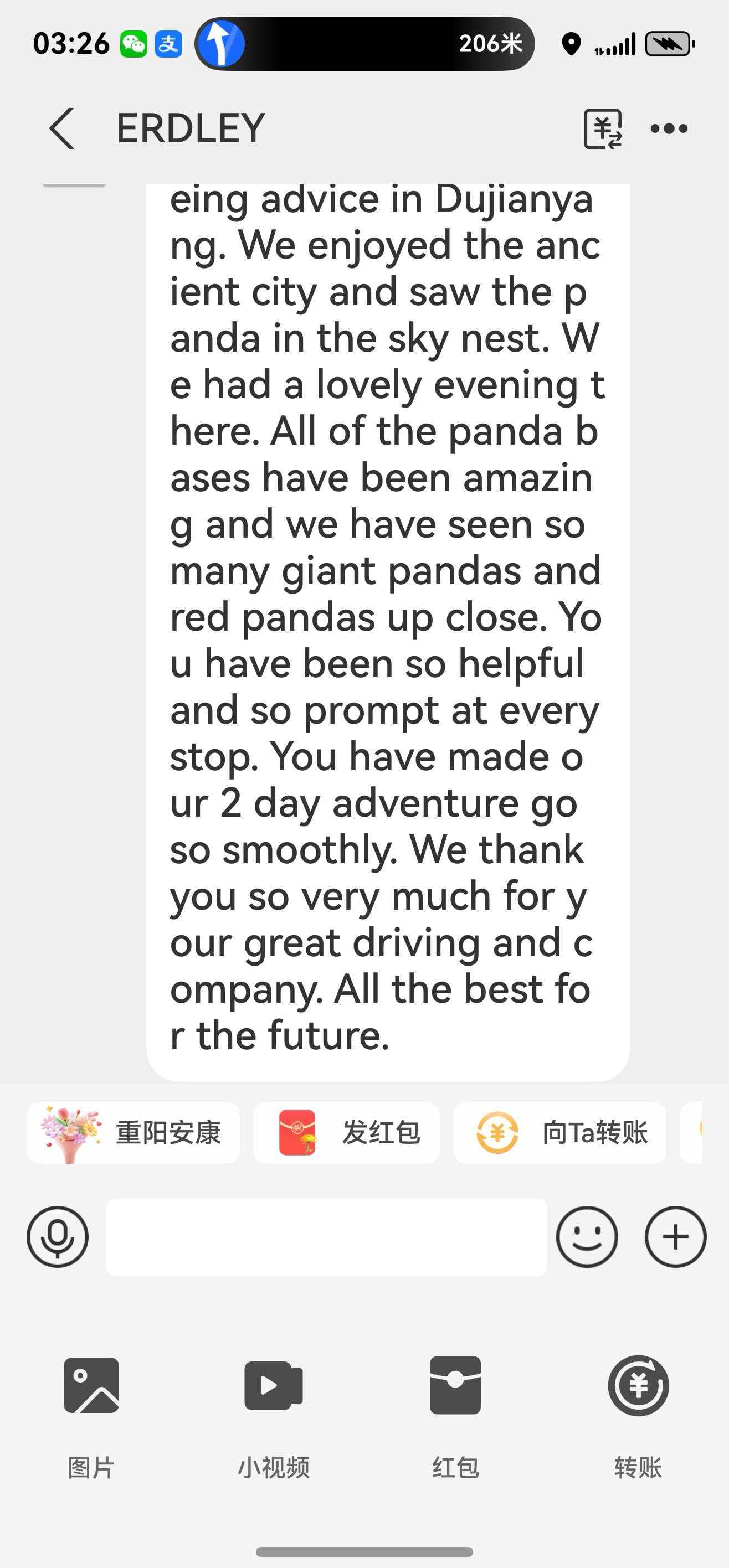Viewport: 729px width, 1568px height.
Task: Tap the back arrow to exit chat
Action: (63, 128)
